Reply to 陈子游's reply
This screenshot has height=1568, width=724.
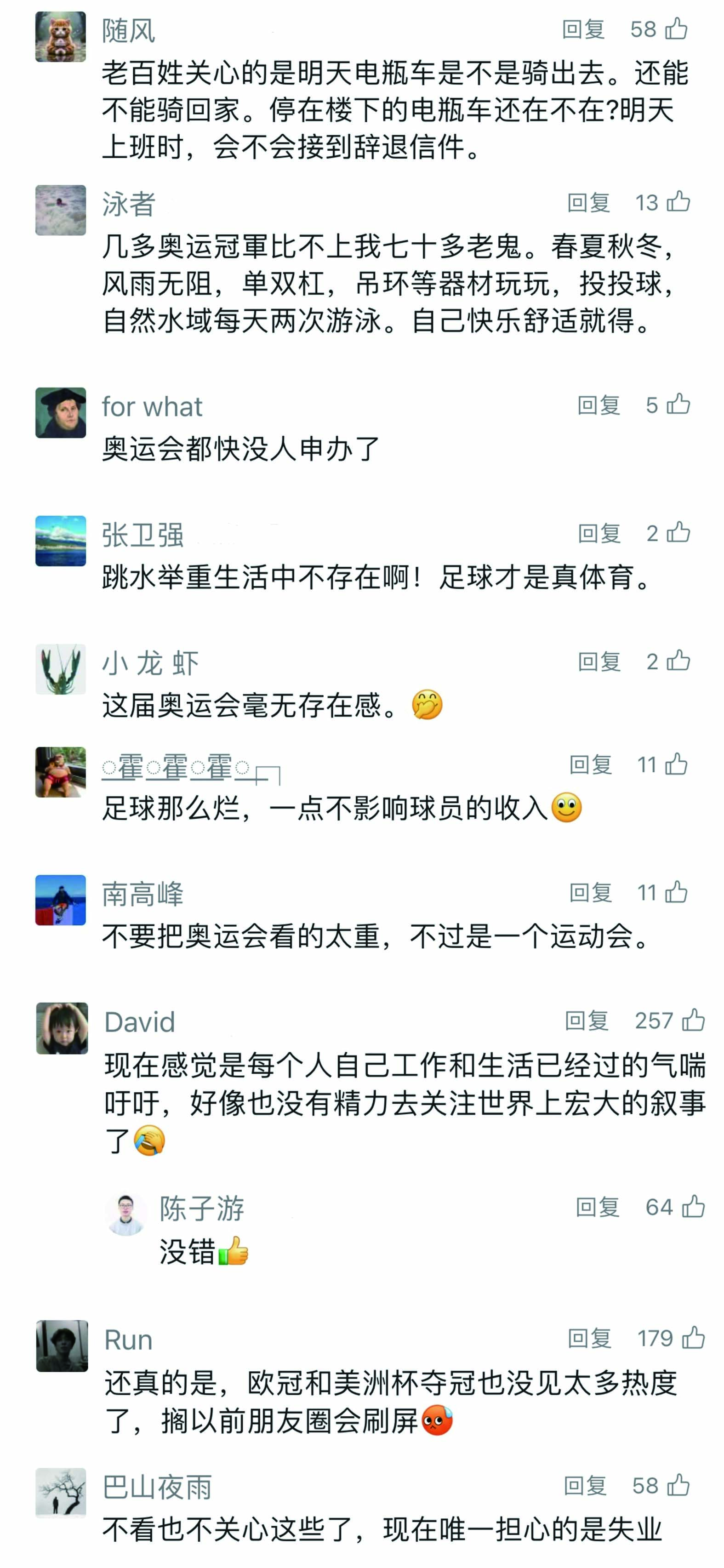point(597,1207)
